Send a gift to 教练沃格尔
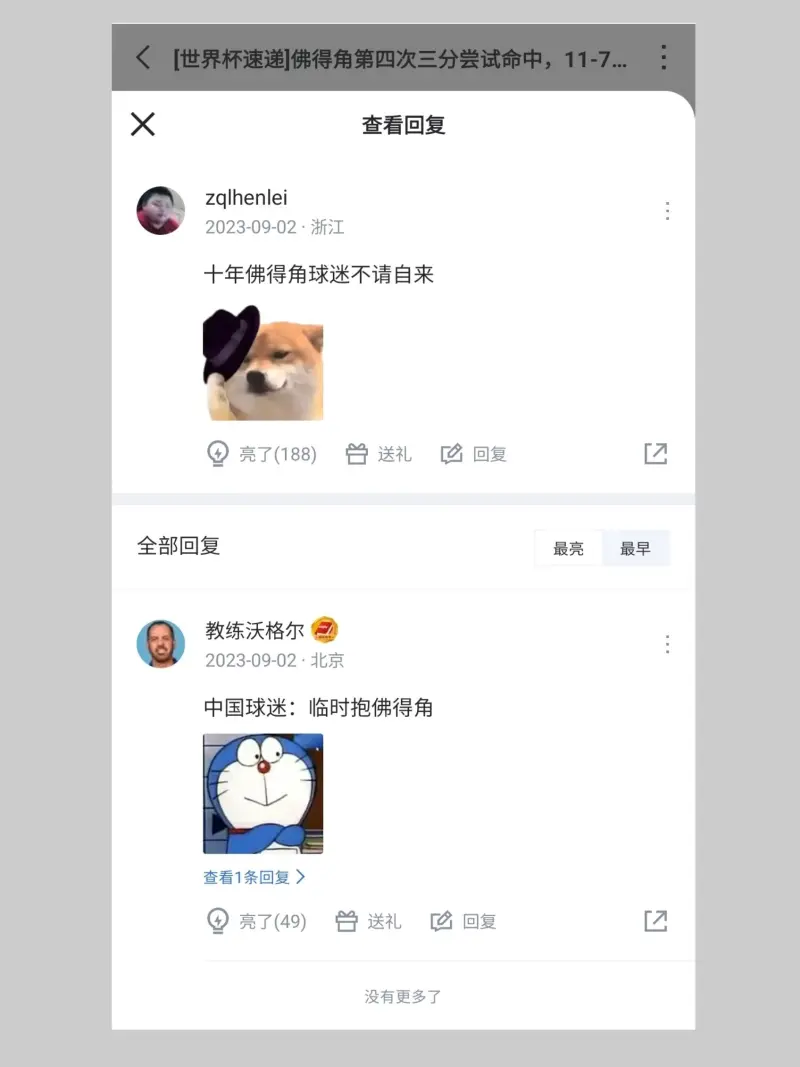This screenshot has width=800, height=1067. pos(368,921)
